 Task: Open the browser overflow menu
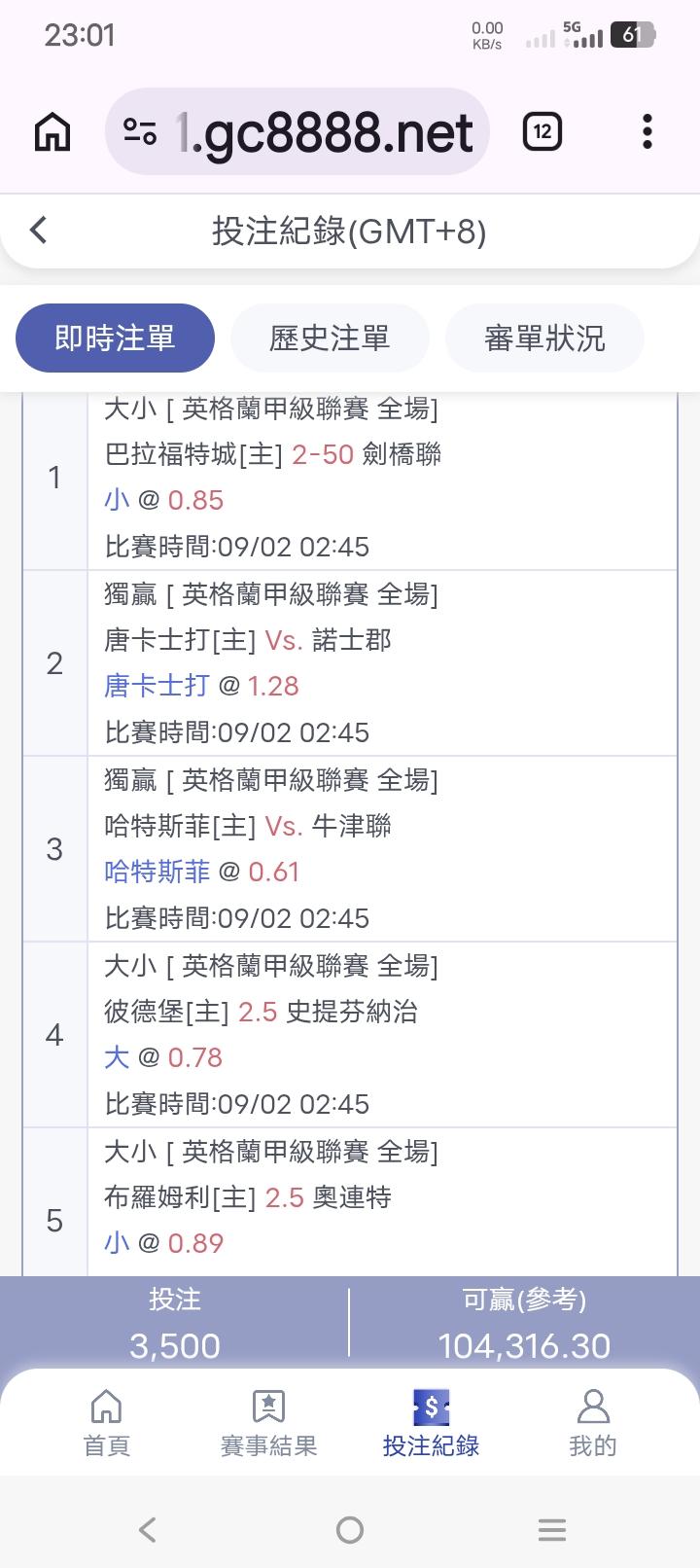pos(647,132)
